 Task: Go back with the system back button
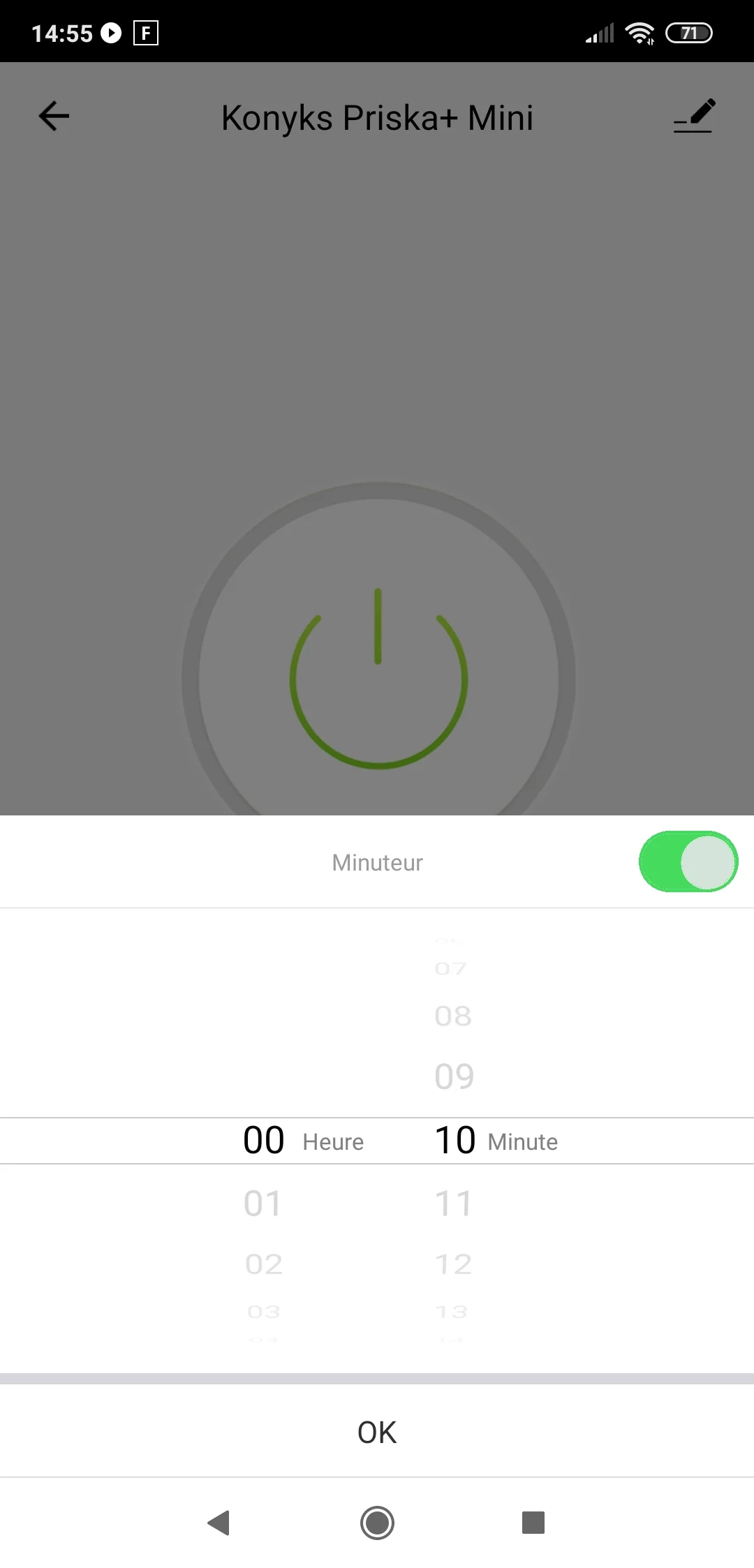[x=219, y=1523]
